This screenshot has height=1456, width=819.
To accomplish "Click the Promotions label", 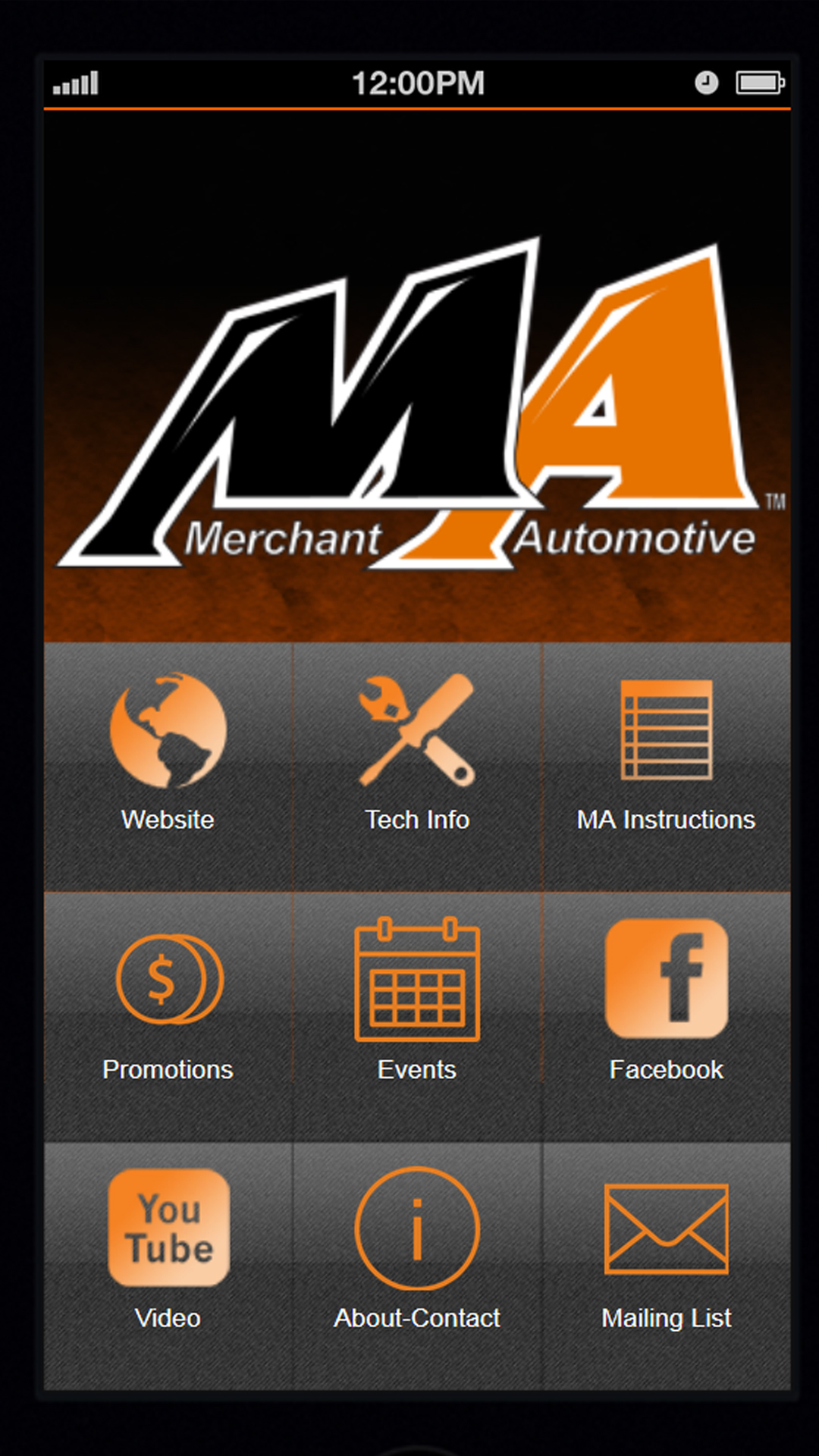I will coord(167,1070).
